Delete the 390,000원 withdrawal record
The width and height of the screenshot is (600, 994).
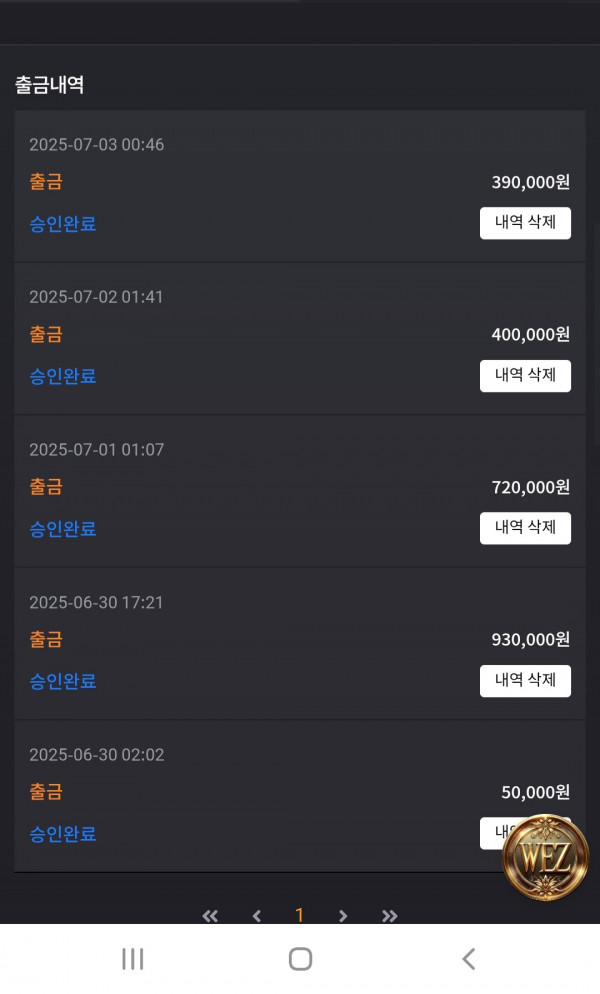[525, 223]
